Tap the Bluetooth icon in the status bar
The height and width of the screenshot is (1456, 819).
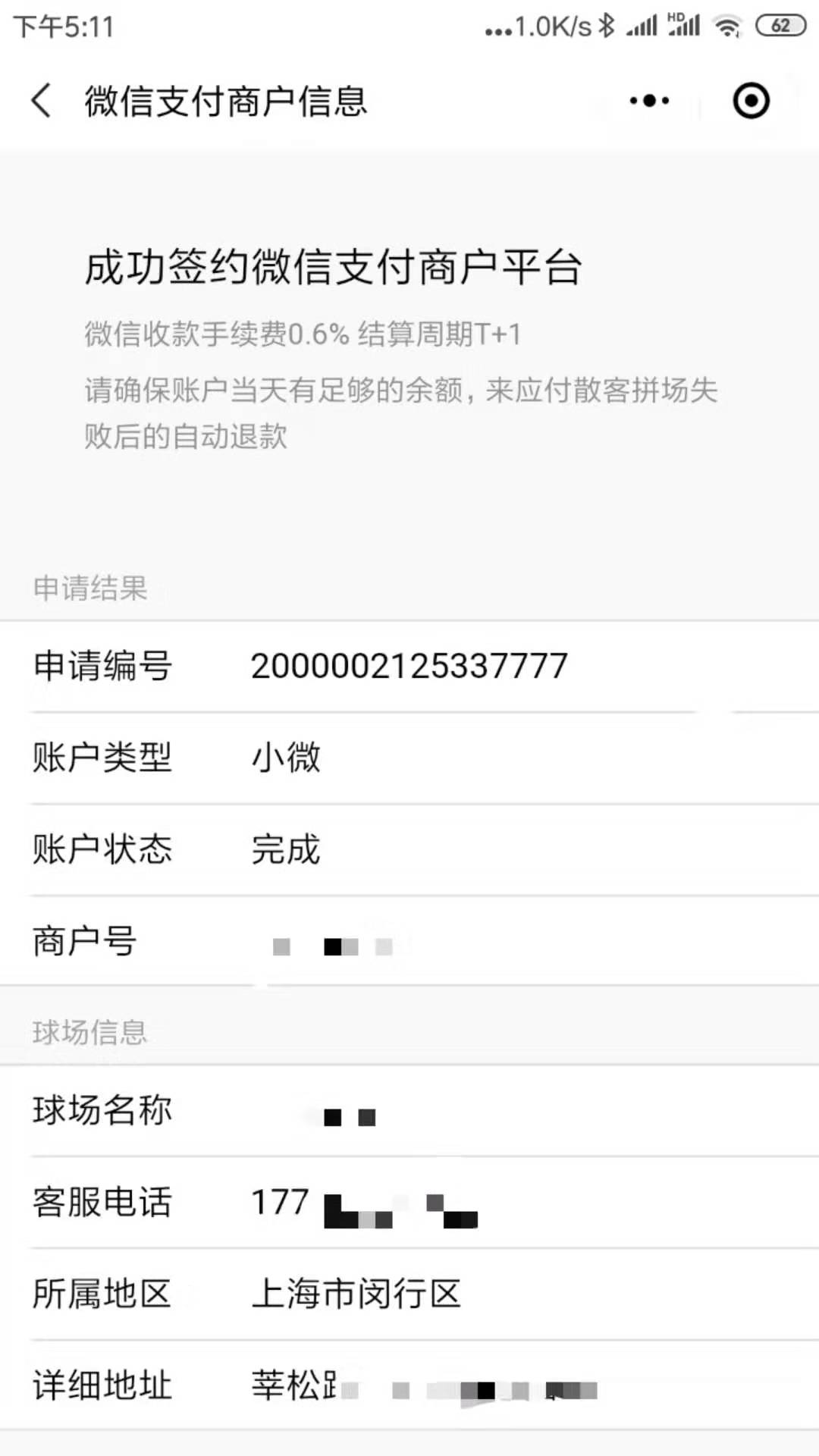607,24
